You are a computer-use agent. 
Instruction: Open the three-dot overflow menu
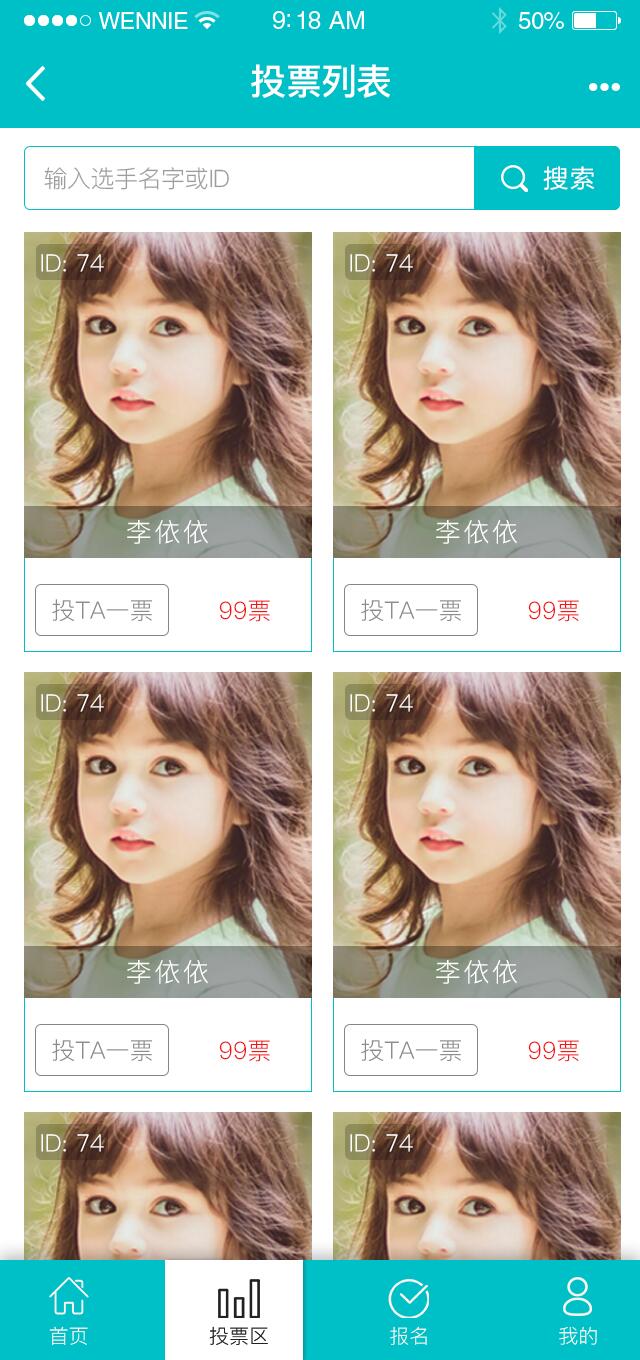click(604, 87)
